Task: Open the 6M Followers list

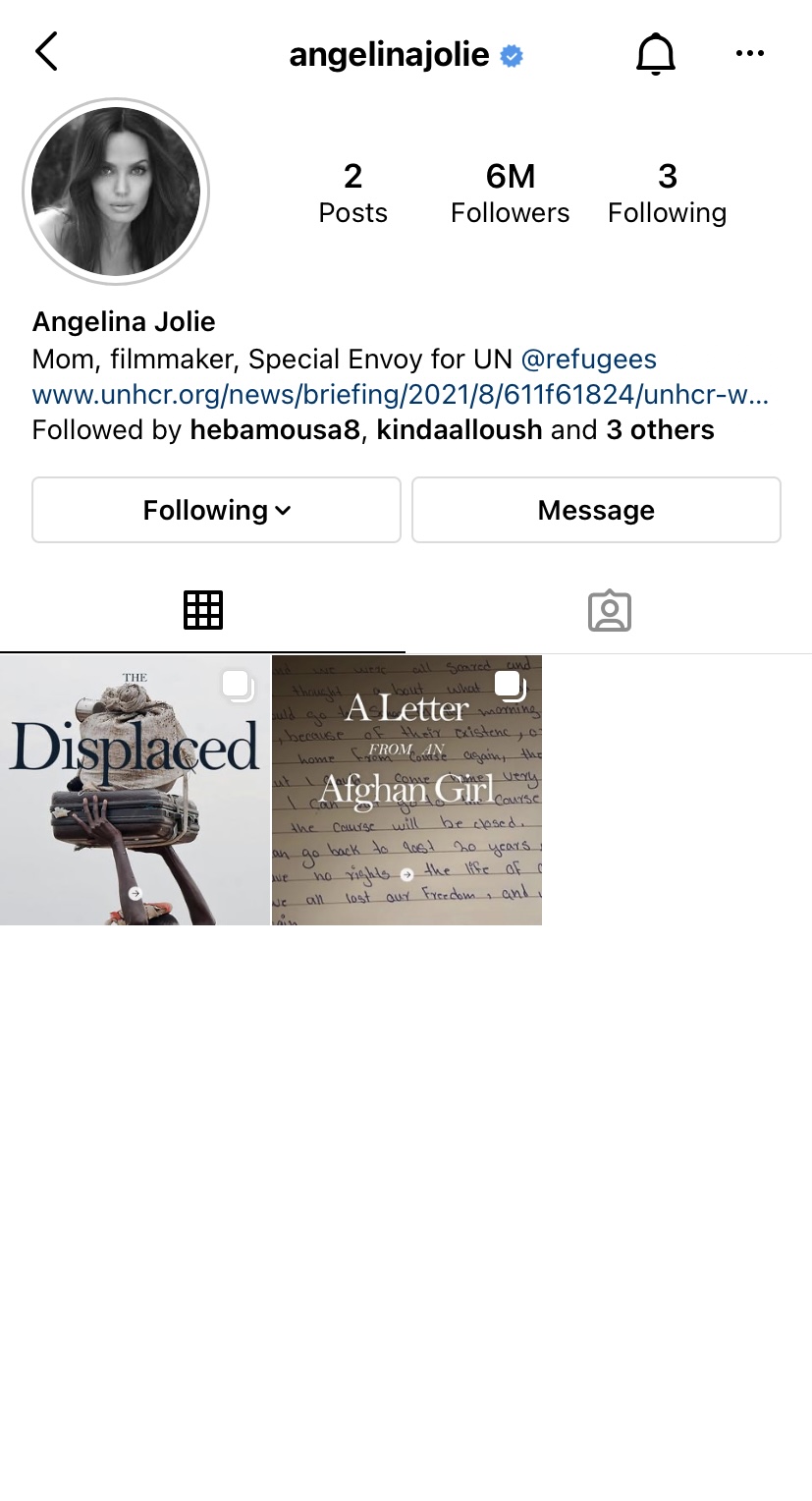Action: point(510,193)
